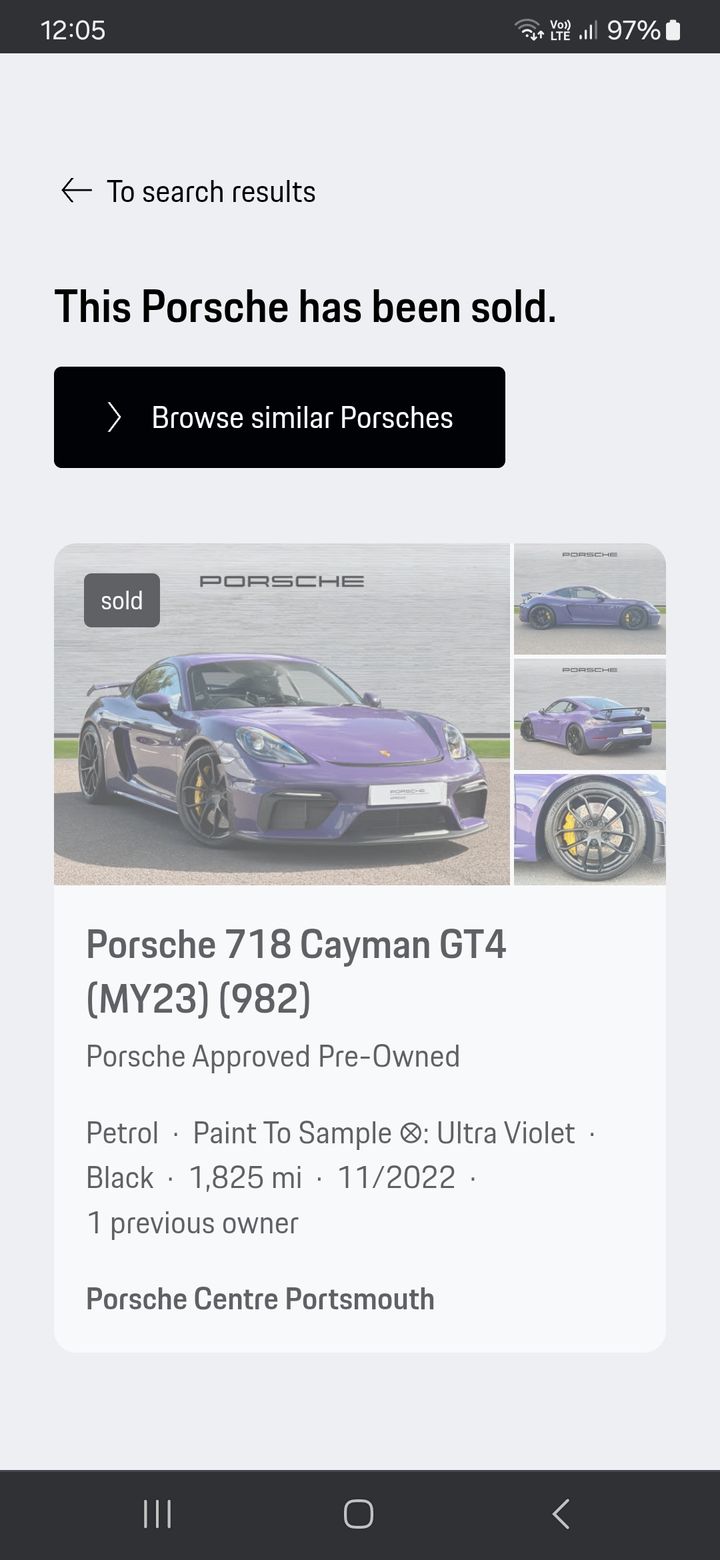Go to the home screen

point(359,1514)
